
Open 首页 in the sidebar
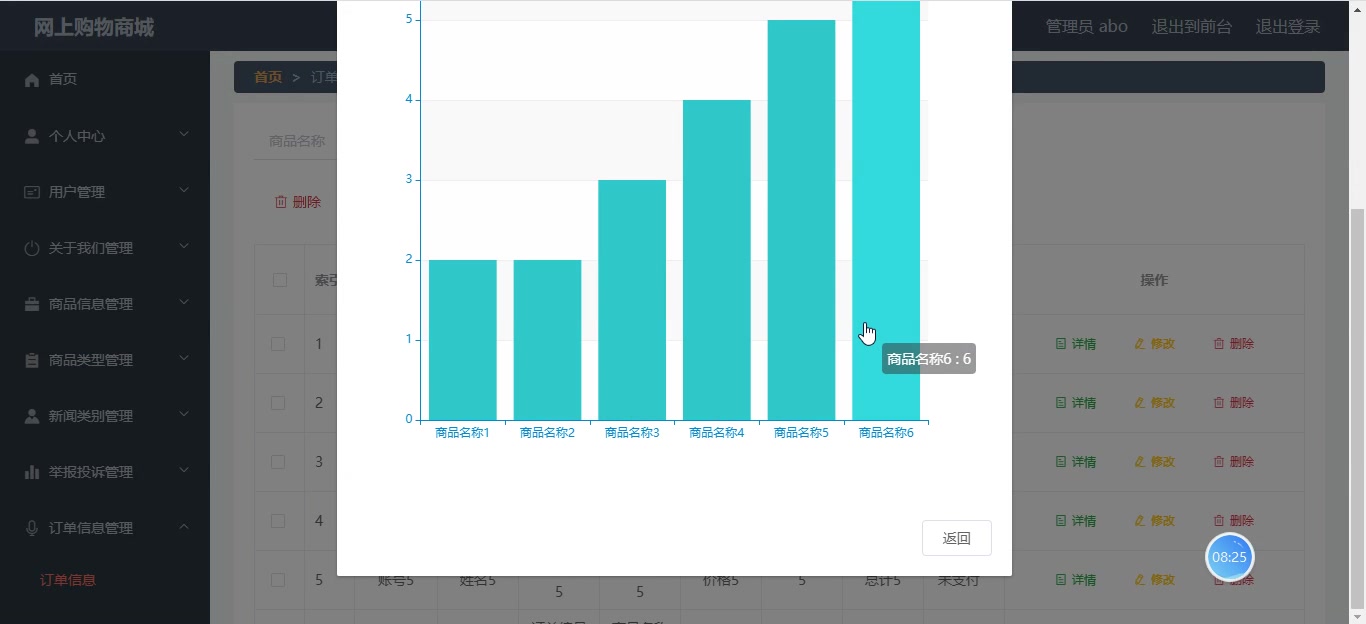(x=63, y=79)
